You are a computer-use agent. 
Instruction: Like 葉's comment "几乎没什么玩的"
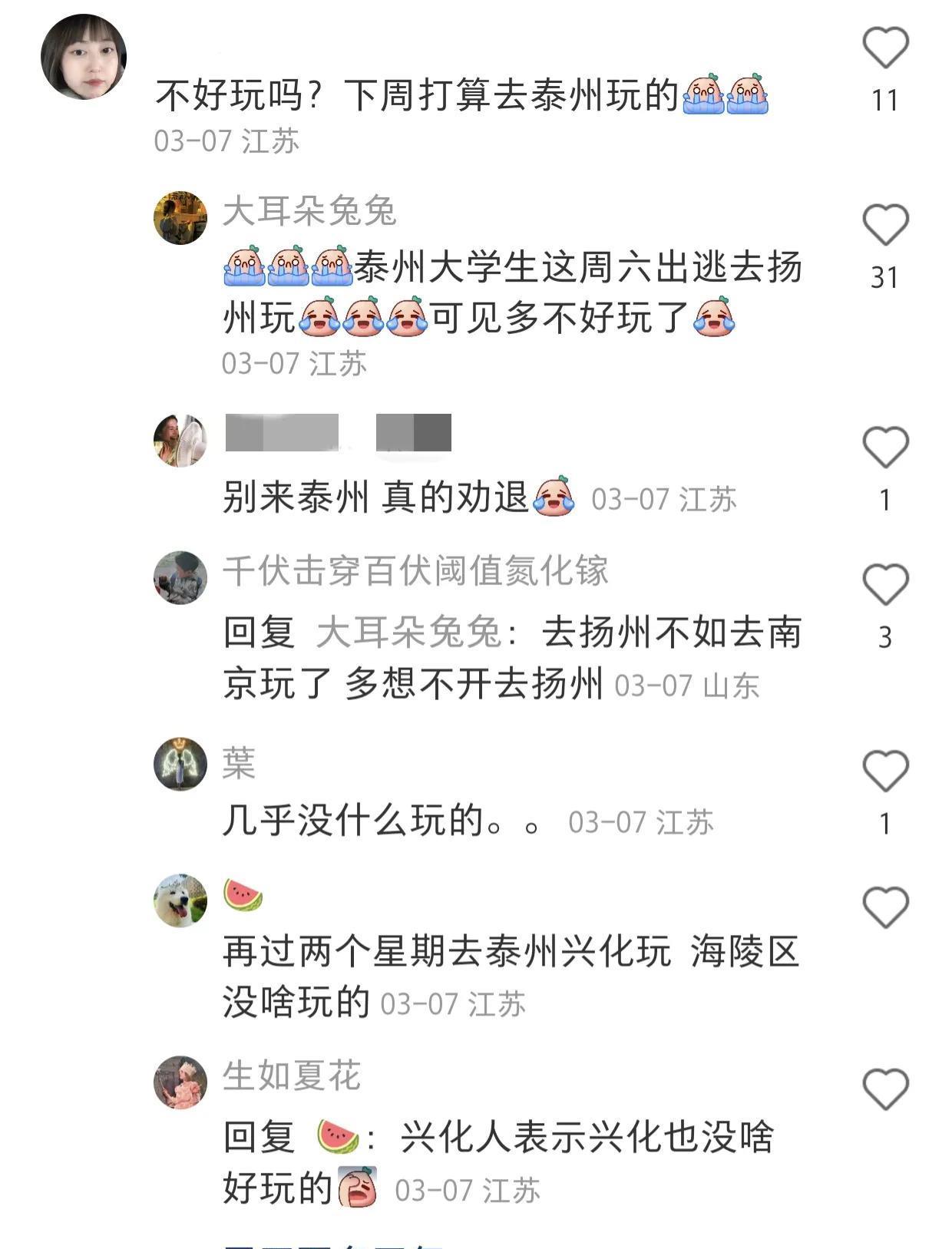pyautogui.click(x=885, y=770)
